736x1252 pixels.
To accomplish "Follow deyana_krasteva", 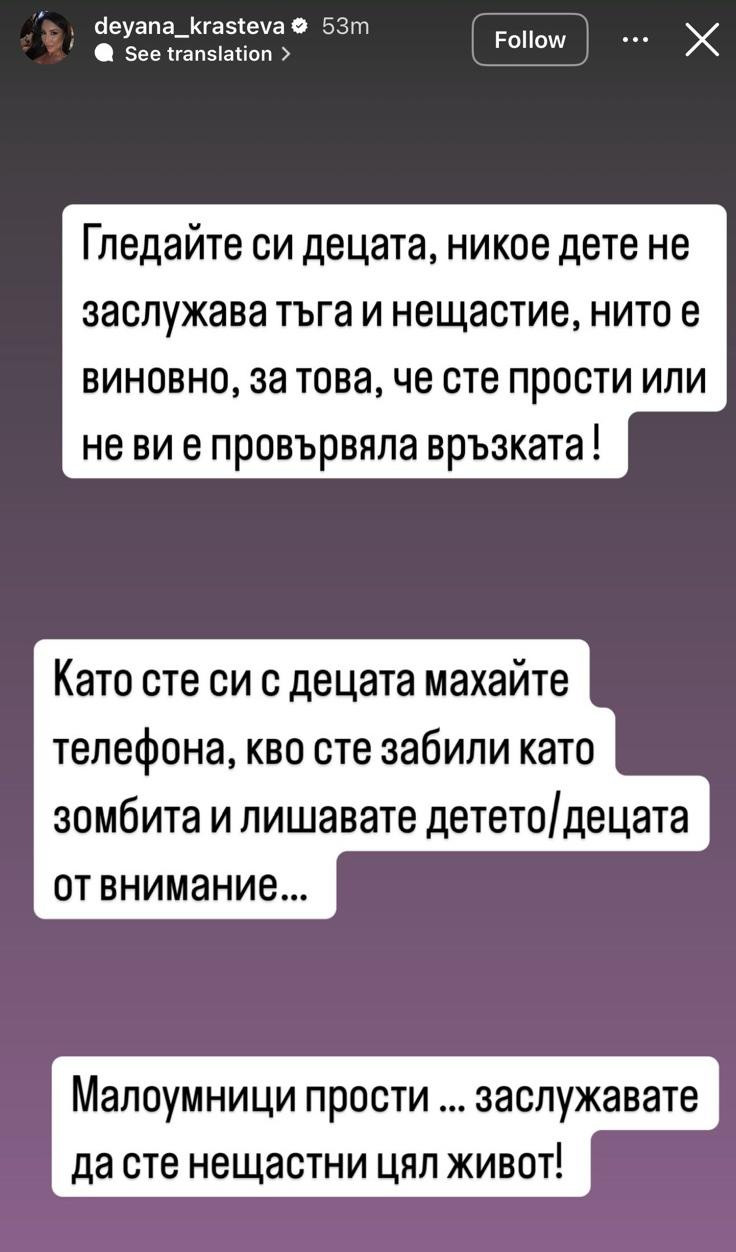I will pos(530,40).
